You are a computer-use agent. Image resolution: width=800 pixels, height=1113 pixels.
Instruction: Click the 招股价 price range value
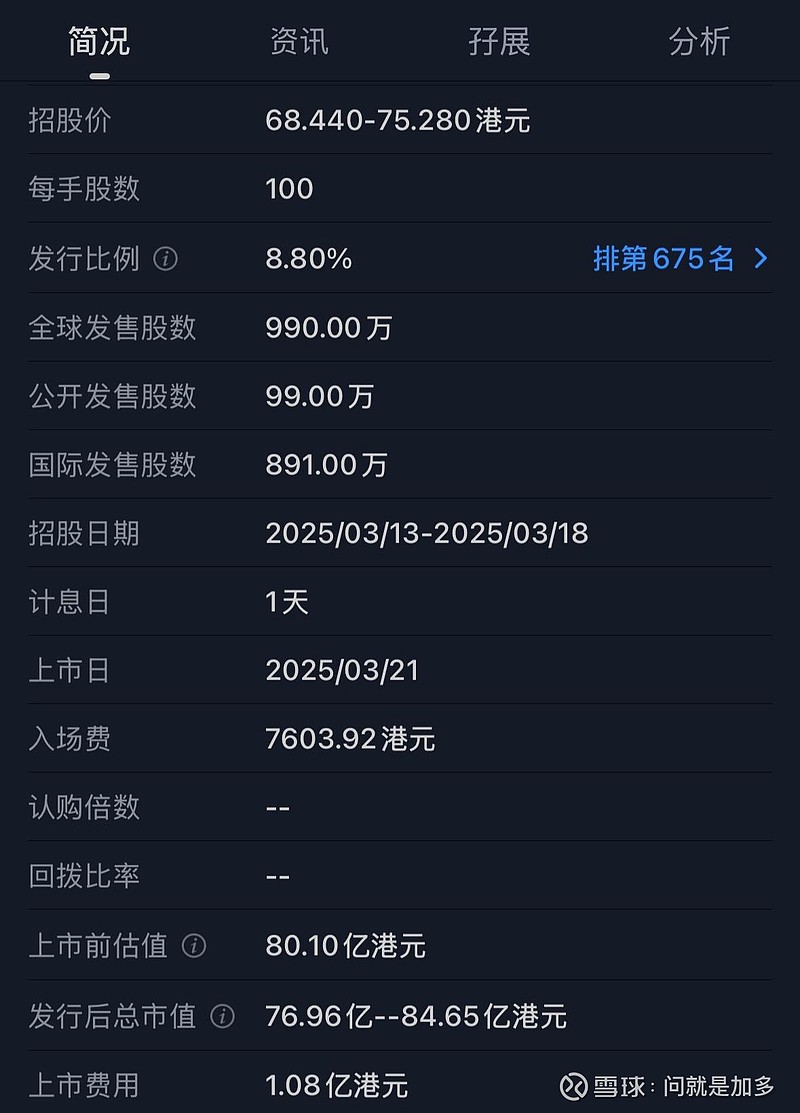(x=398, y=120)
